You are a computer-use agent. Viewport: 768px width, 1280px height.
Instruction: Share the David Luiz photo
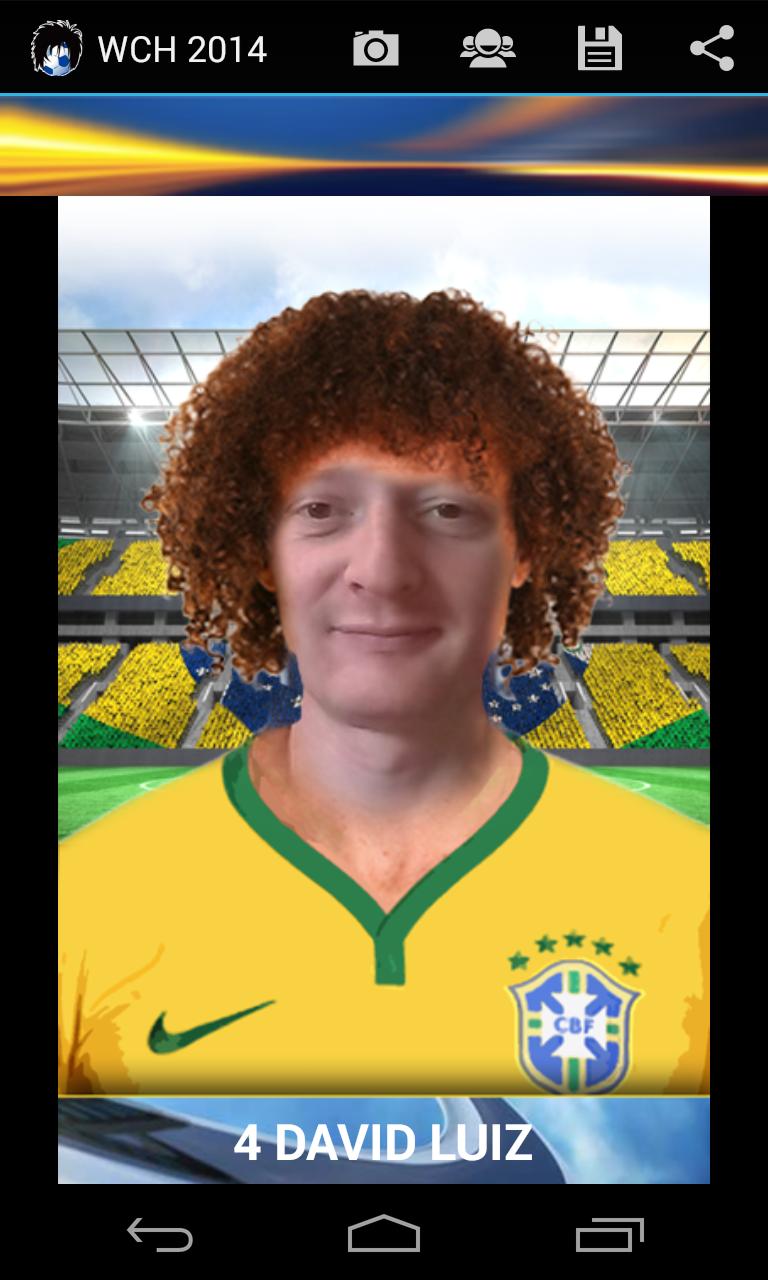(x=711, y=46)
